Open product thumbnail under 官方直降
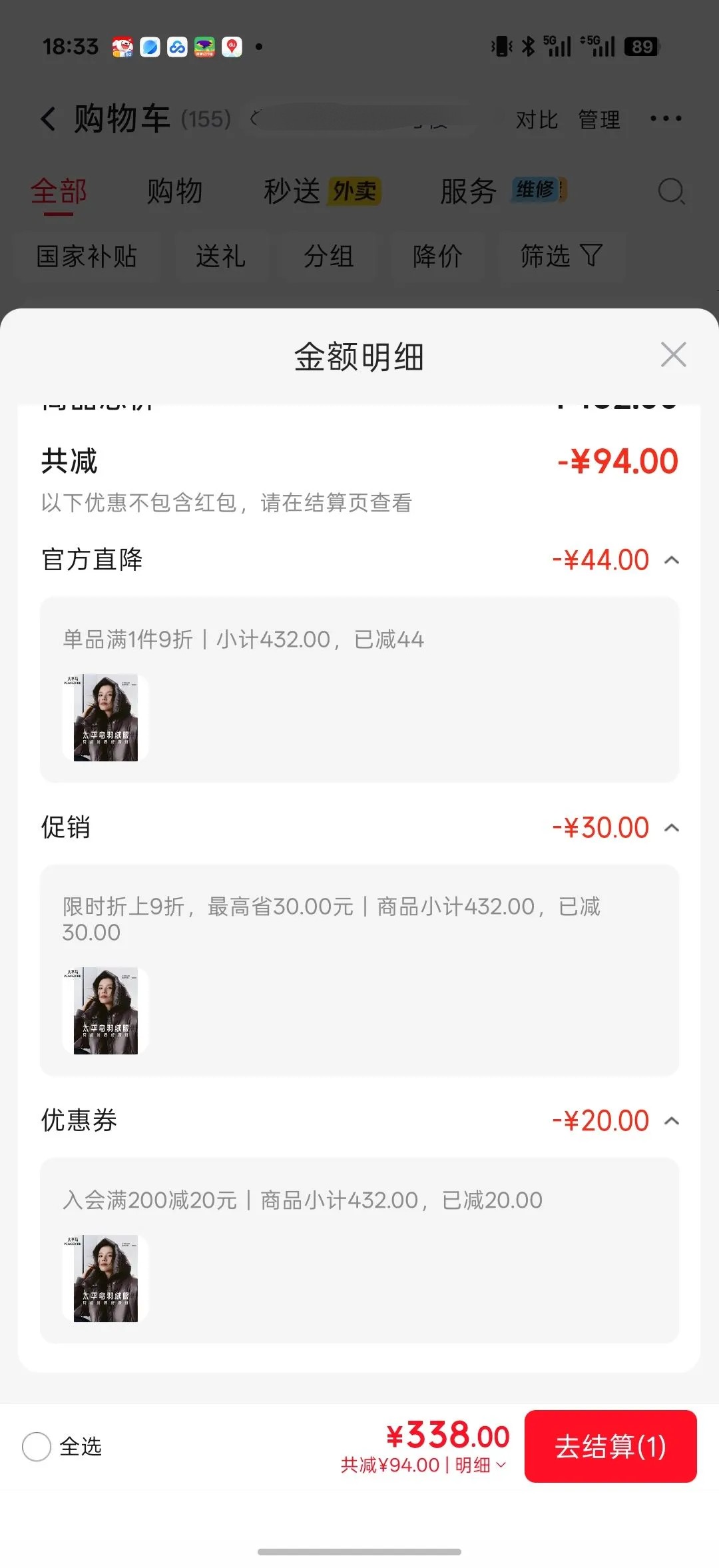 105,718
